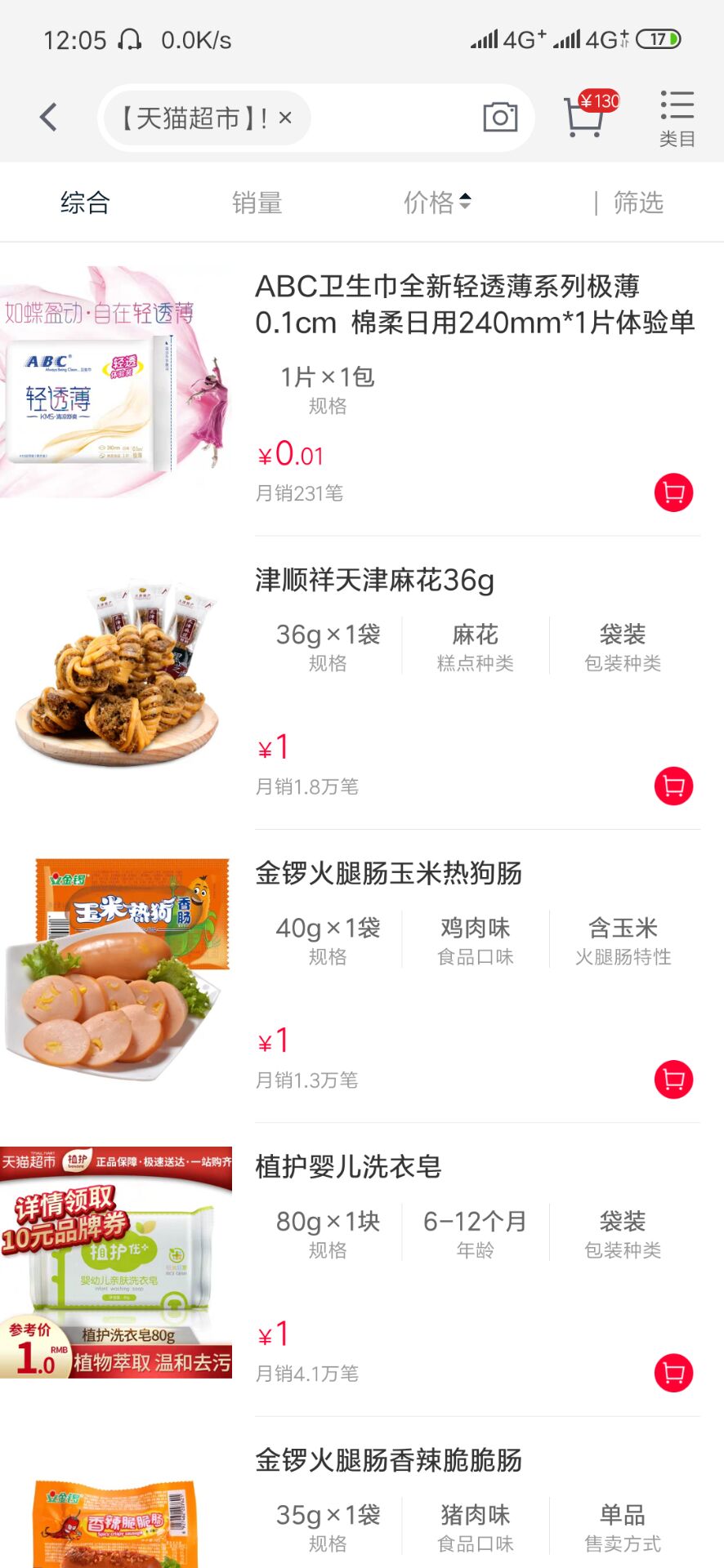Add 津顺祥天津麻花 to the cart
This screenshot has height=1568, width=724.
(672, 786)
